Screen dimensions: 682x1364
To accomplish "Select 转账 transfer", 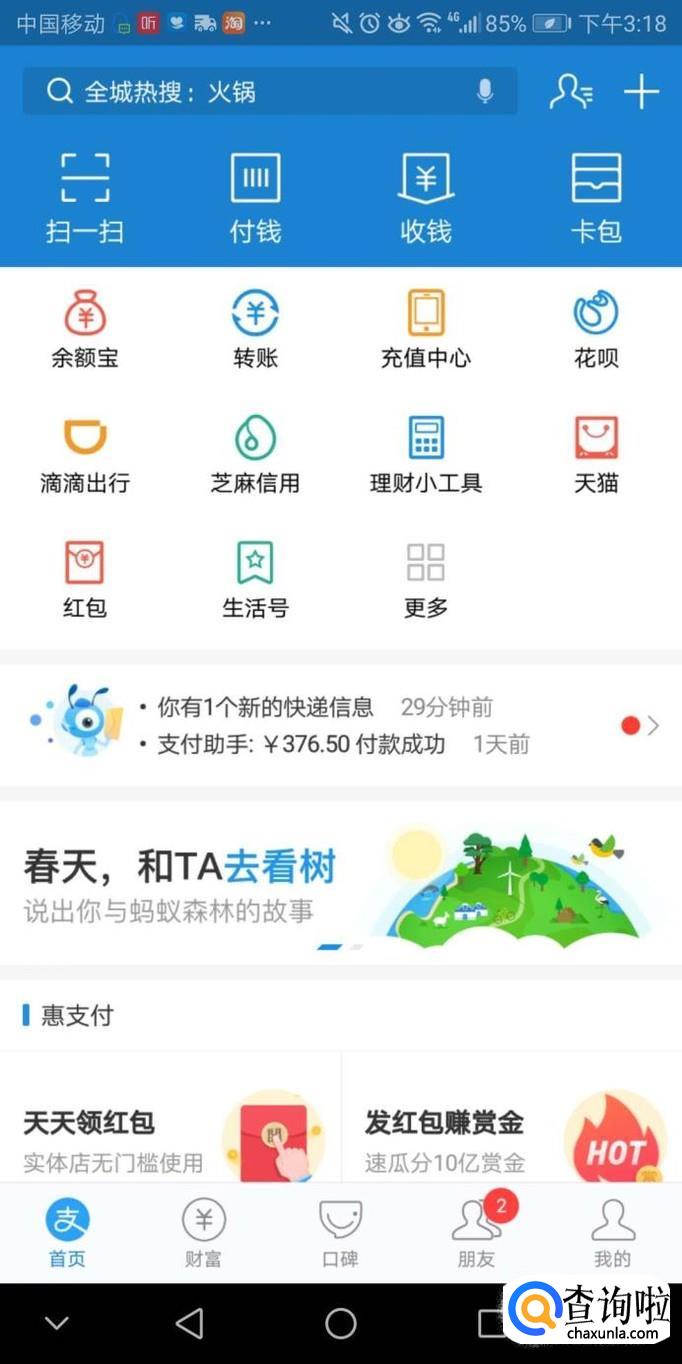I will [x=255, y=329].
